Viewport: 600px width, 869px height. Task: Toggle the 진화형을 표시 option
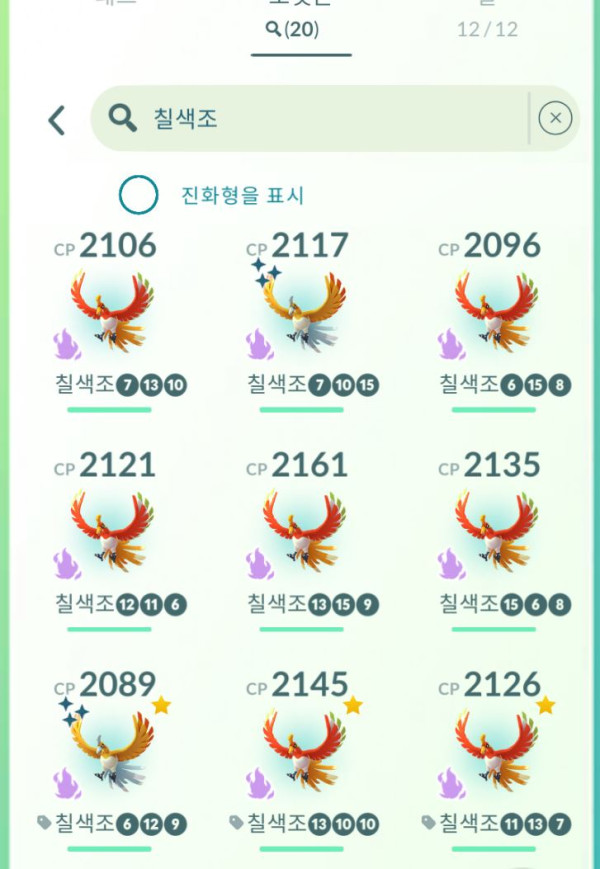[x=139, y=195]
